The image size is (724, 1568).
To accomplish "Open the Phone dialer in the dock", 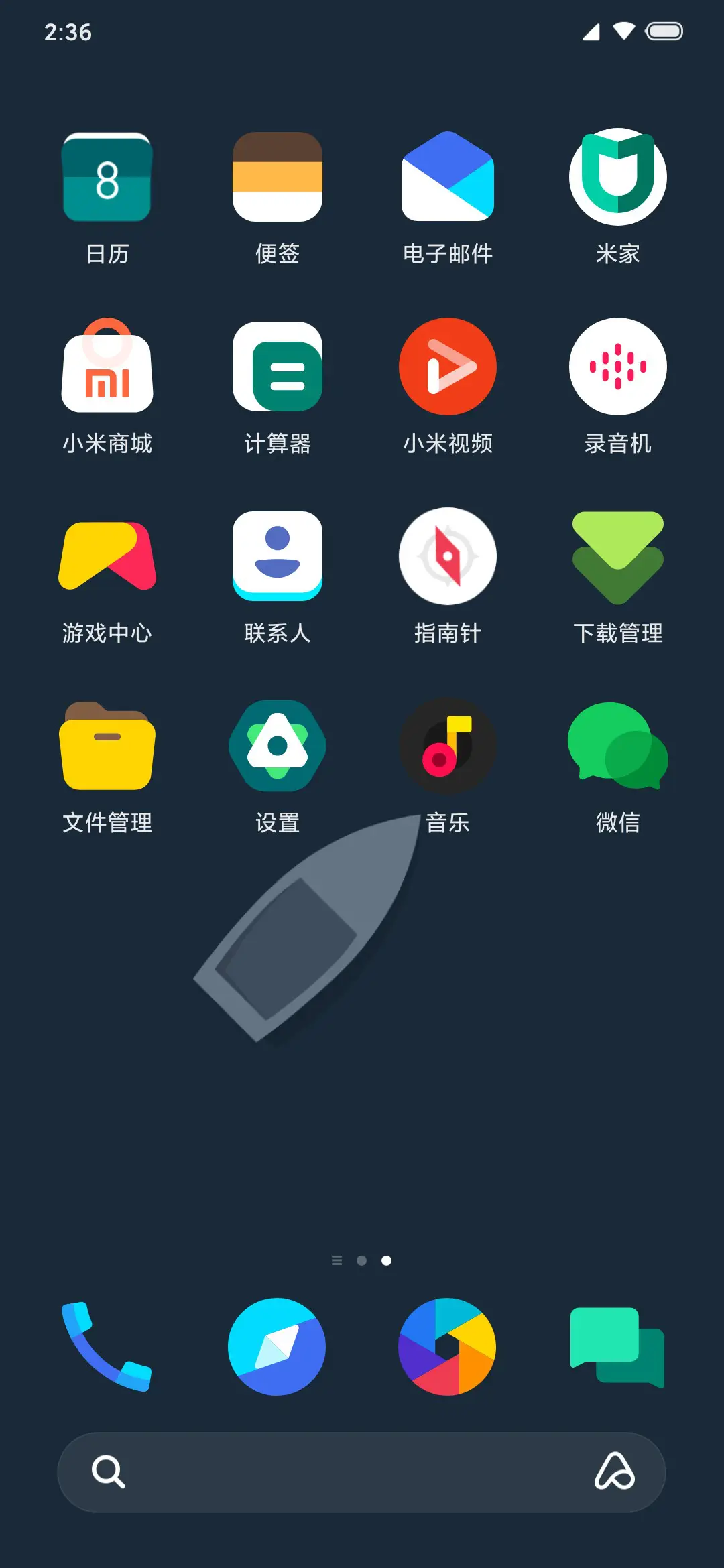I will click(107, 1347).
